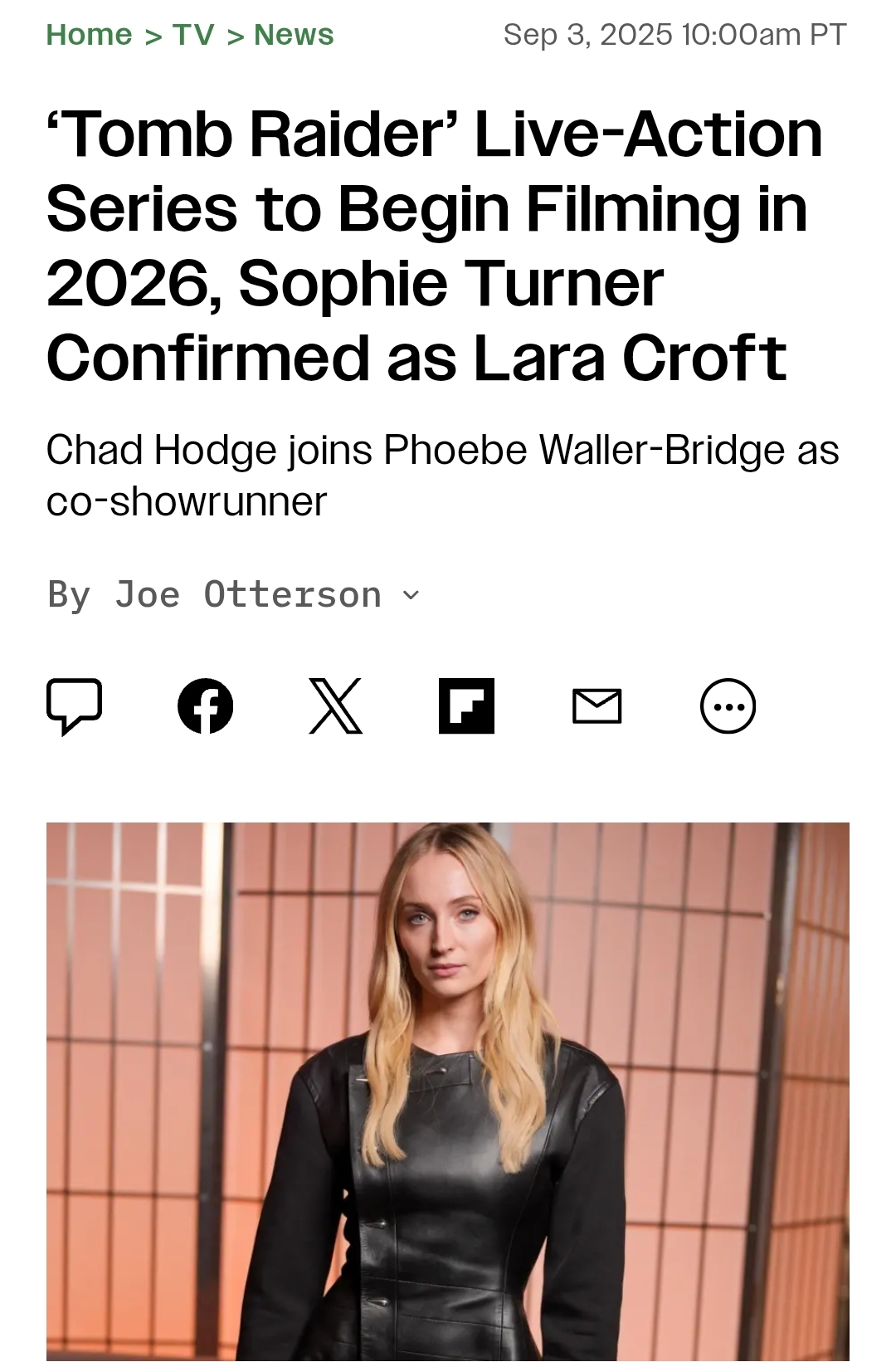Share this article on Facebook
This screenshot has width=896, height=1362.
coord(205,706)
